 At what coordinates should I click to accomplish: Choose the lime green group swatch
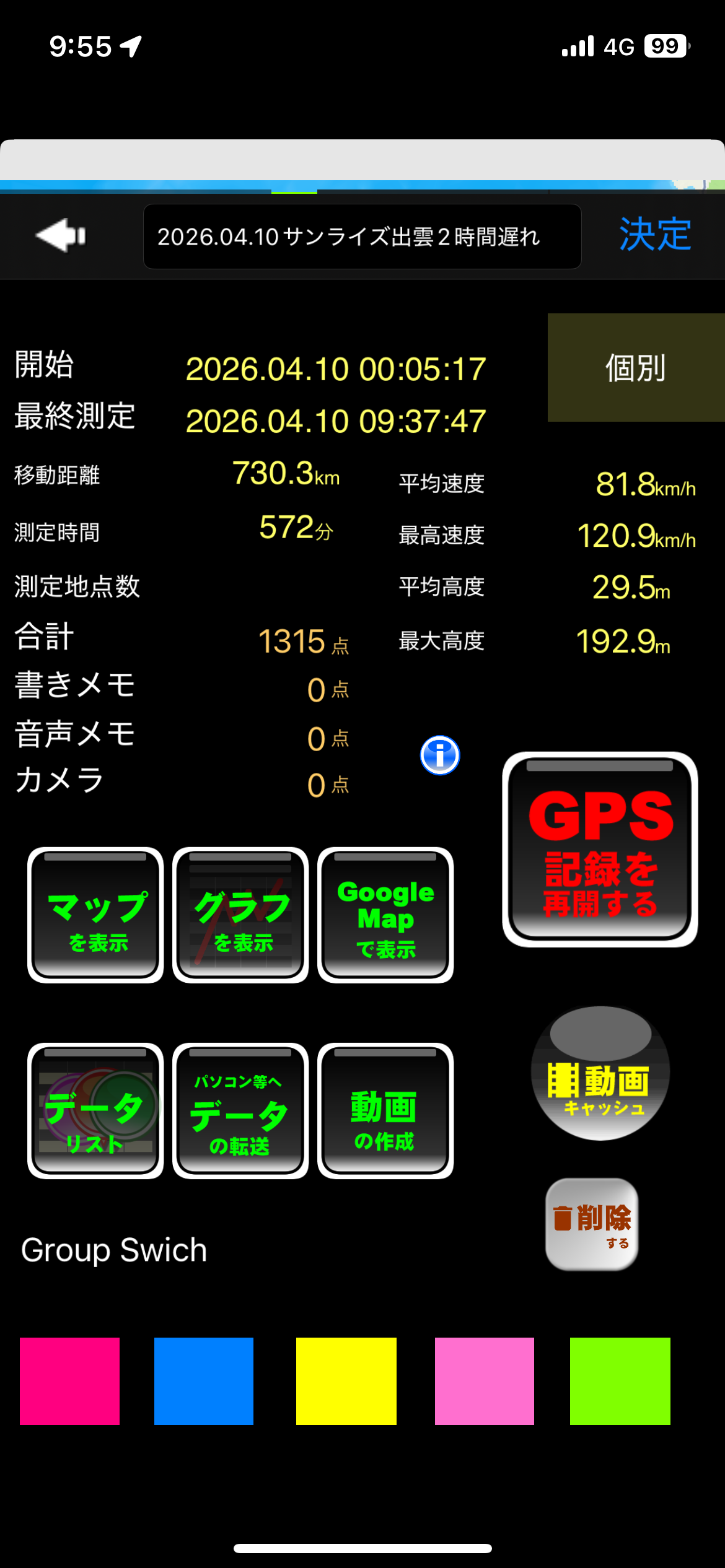620,1381
